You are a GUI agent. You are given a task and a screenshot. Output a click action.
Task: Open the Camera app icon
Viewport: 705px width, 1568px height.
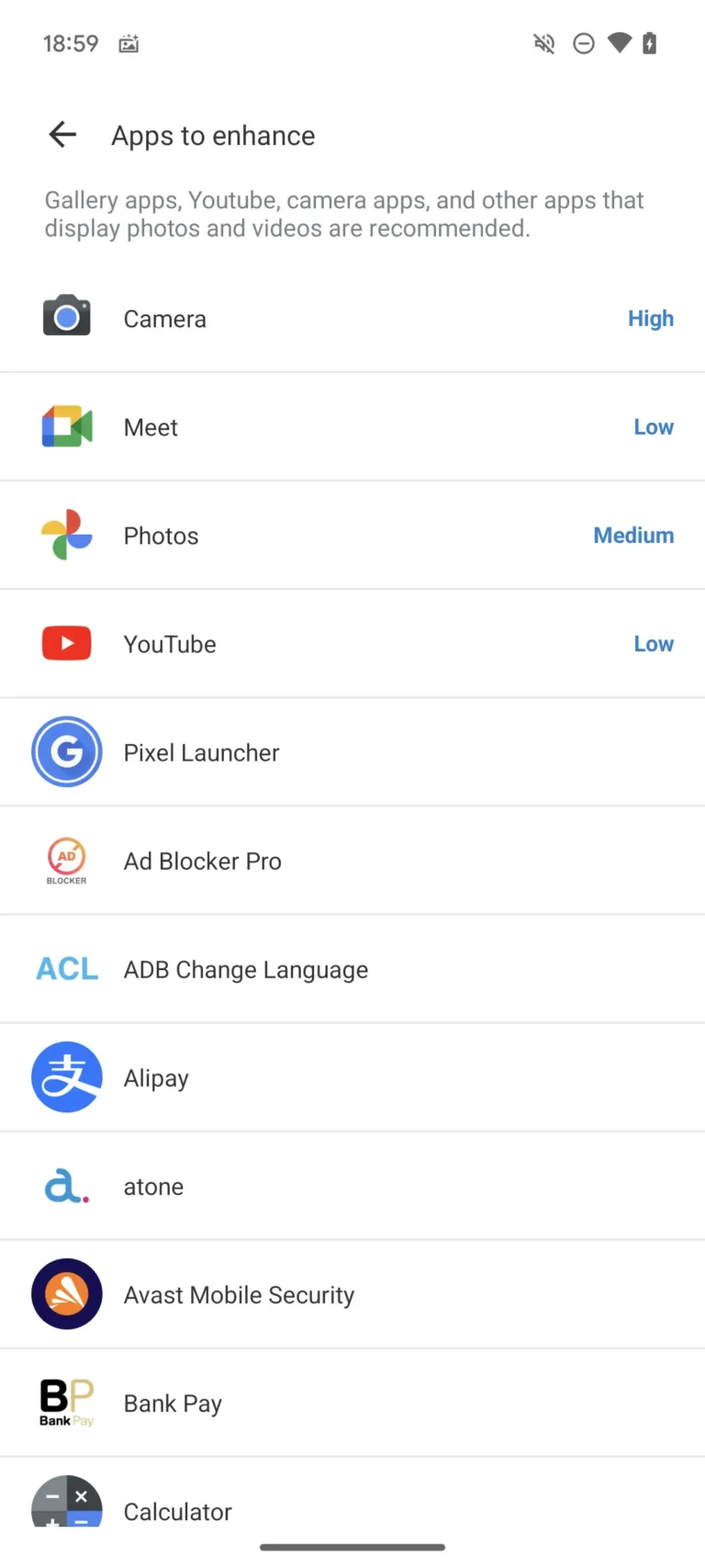coord(67,316)
